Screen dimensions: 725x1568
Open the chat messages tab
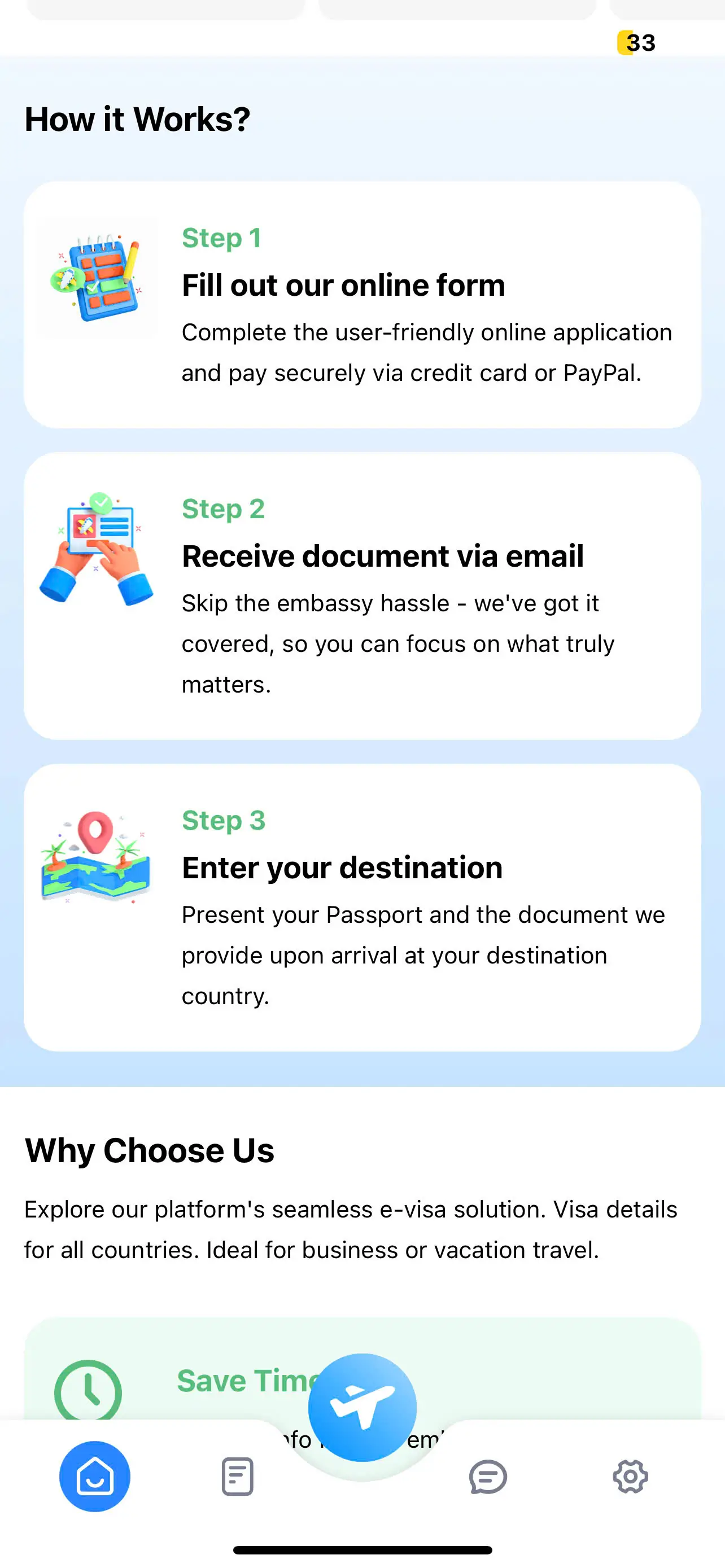click(488, 1476)
